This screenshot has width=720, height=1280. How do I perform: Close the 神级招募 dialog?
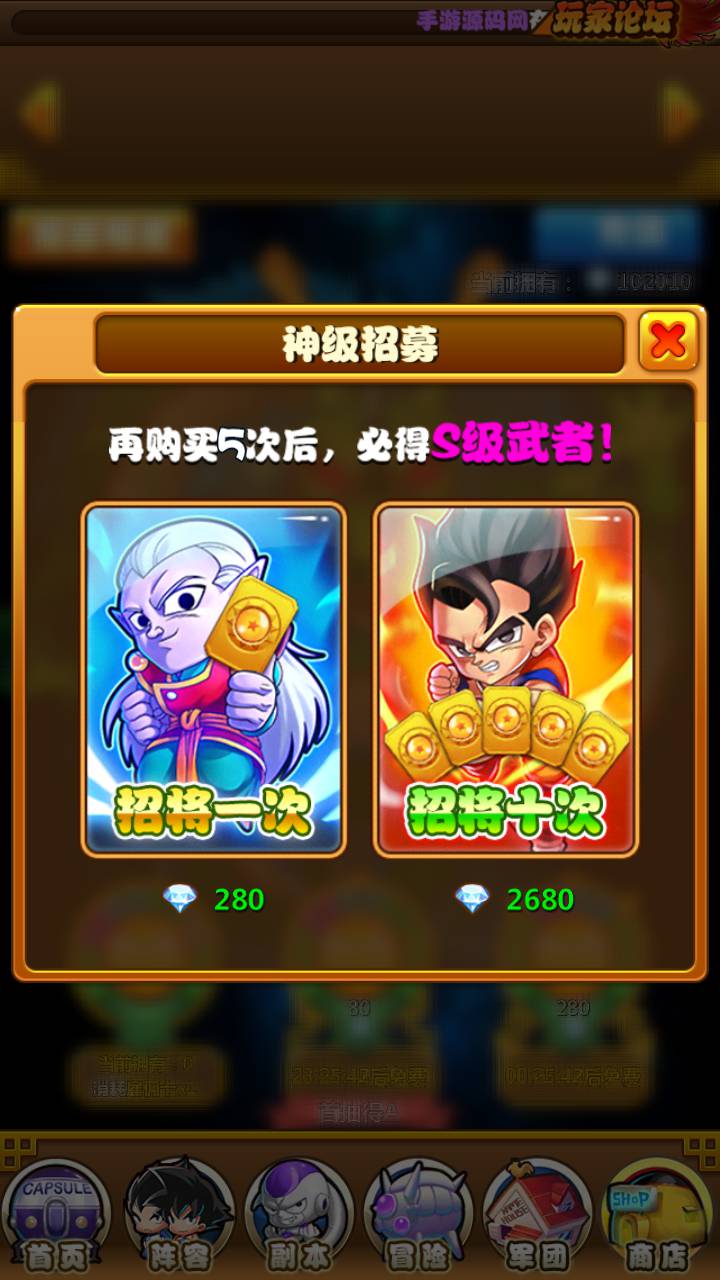pos(668,342)
